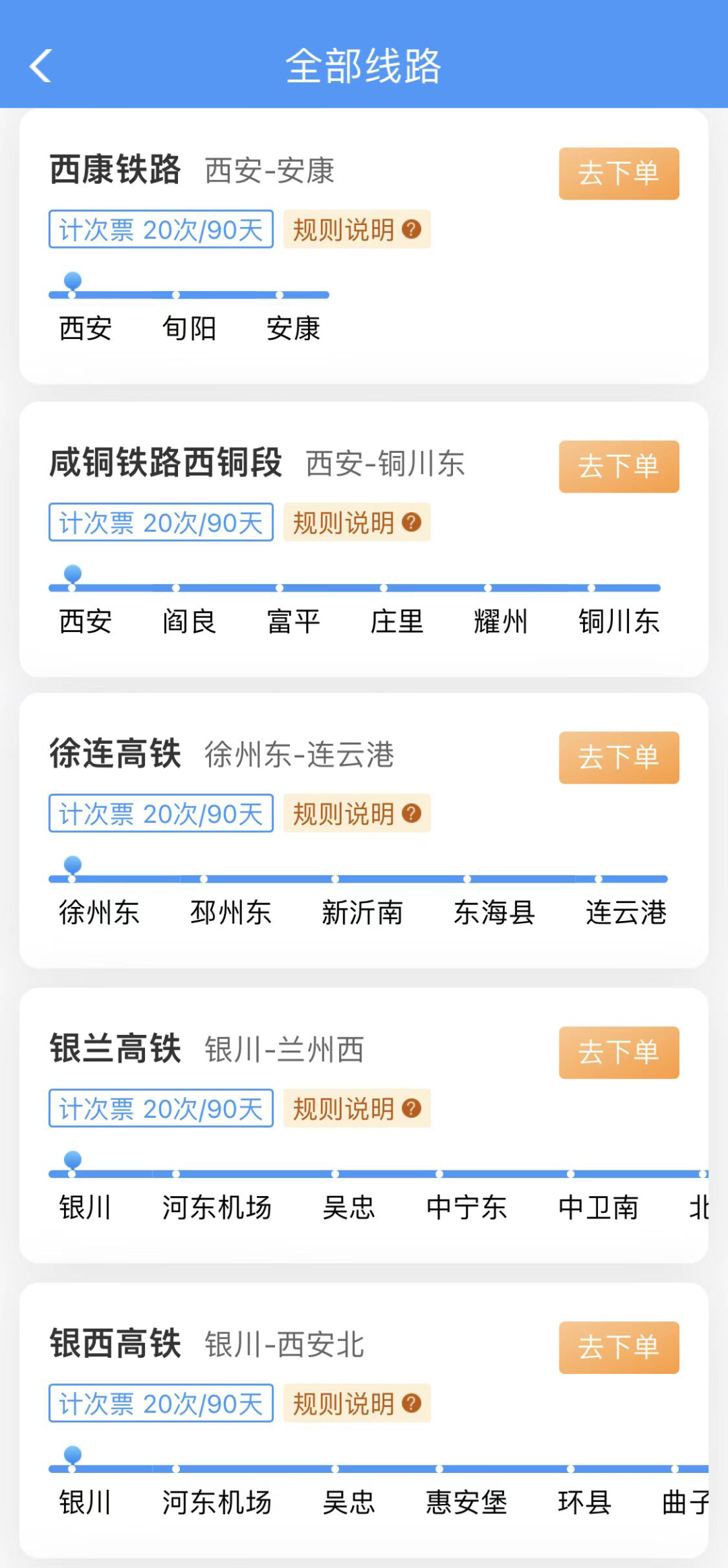728x1568 pixels.
Task: Place an order for 徐连高铁
Action: [x=618, y=757]
